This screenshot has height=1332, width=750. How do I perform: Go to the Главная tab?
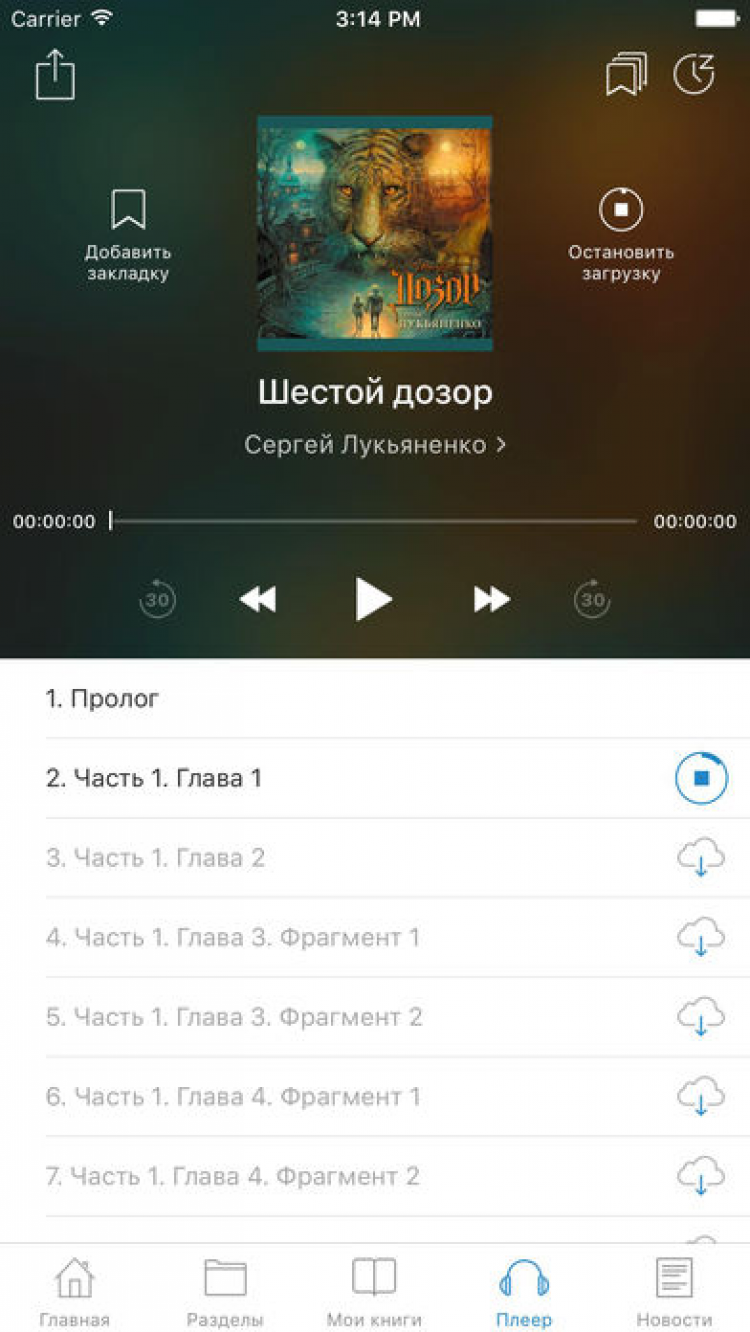click(x=75, y=1290)
